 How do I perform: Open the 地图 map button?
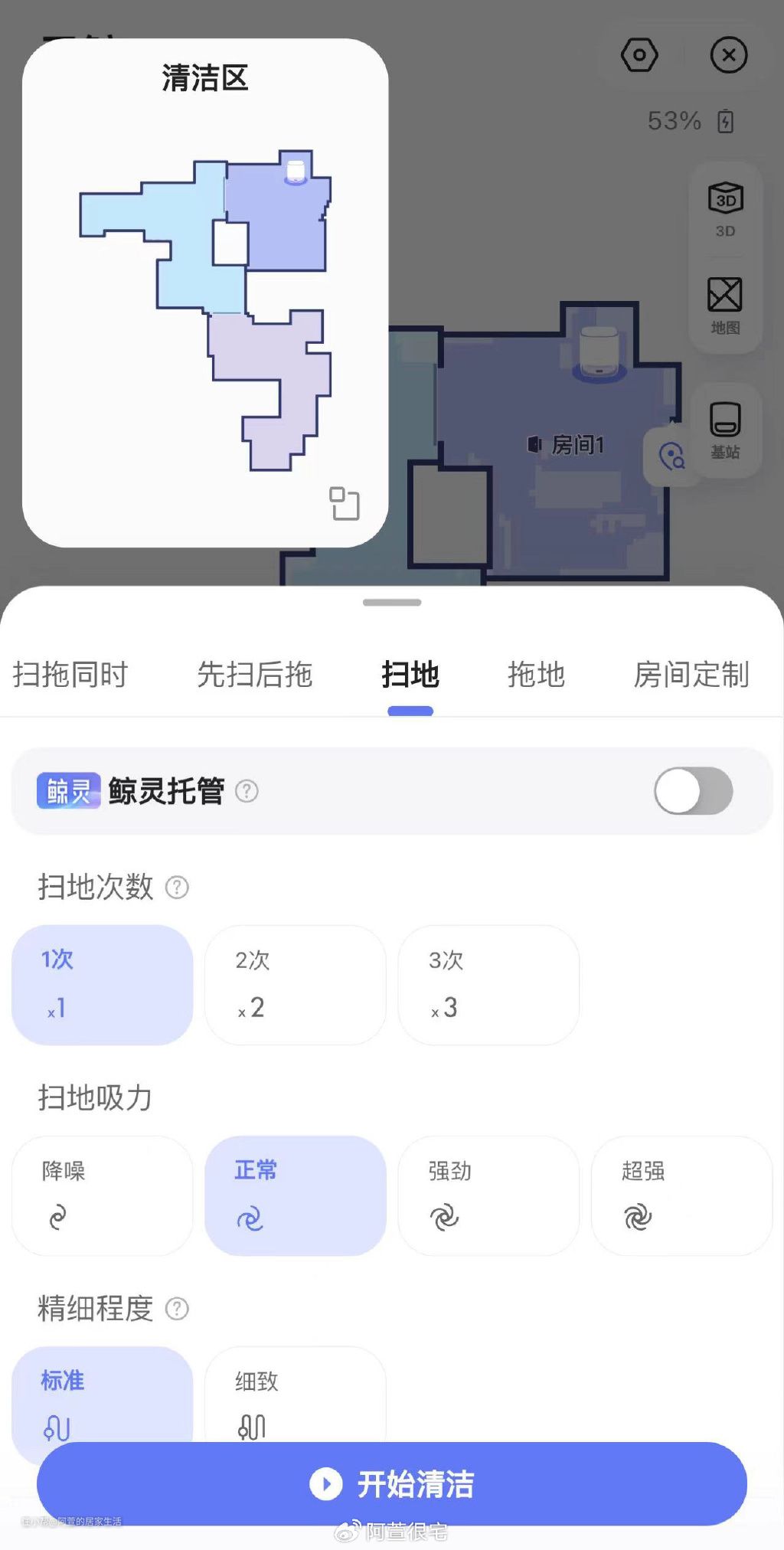725,306
